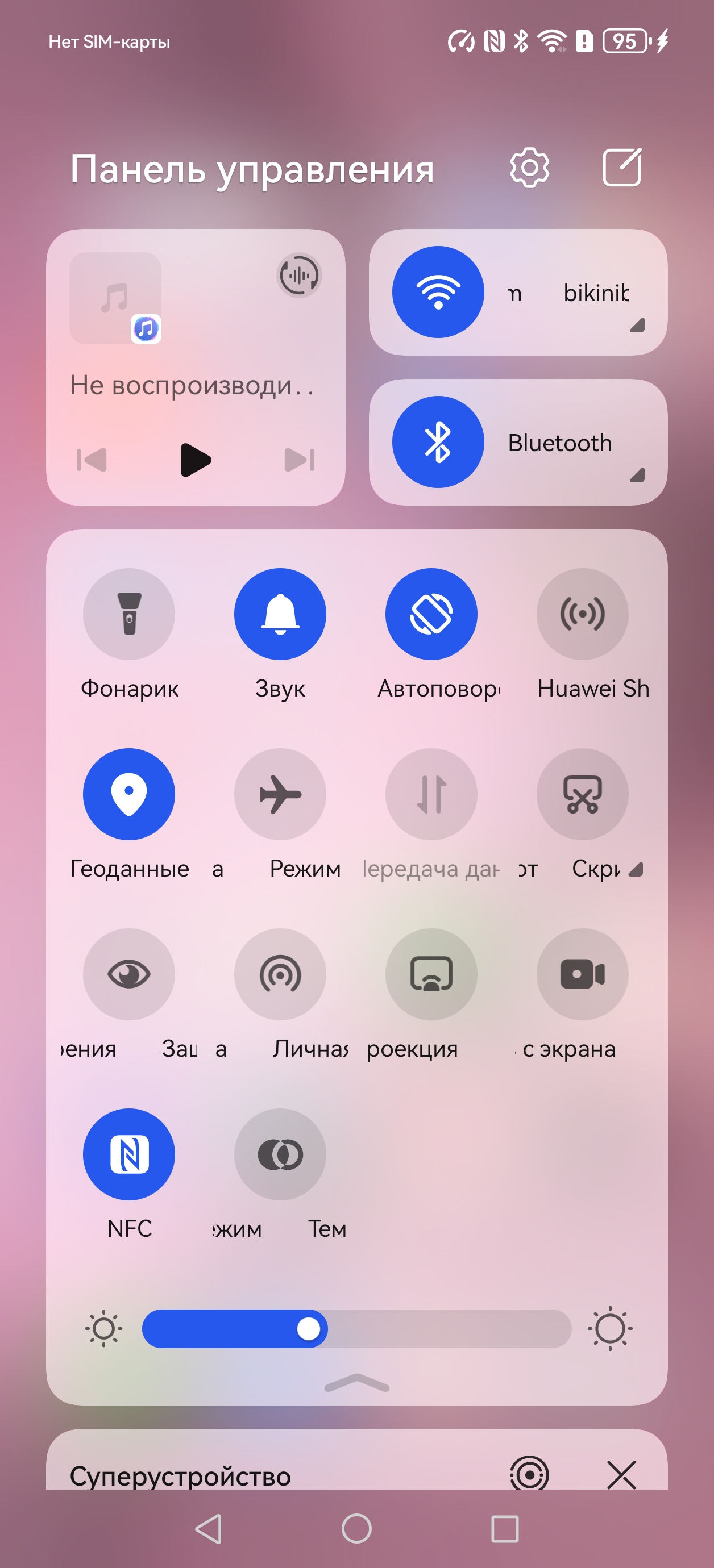Start music playback with the play button
This screenshot has width=714, height=1568.
196,460
